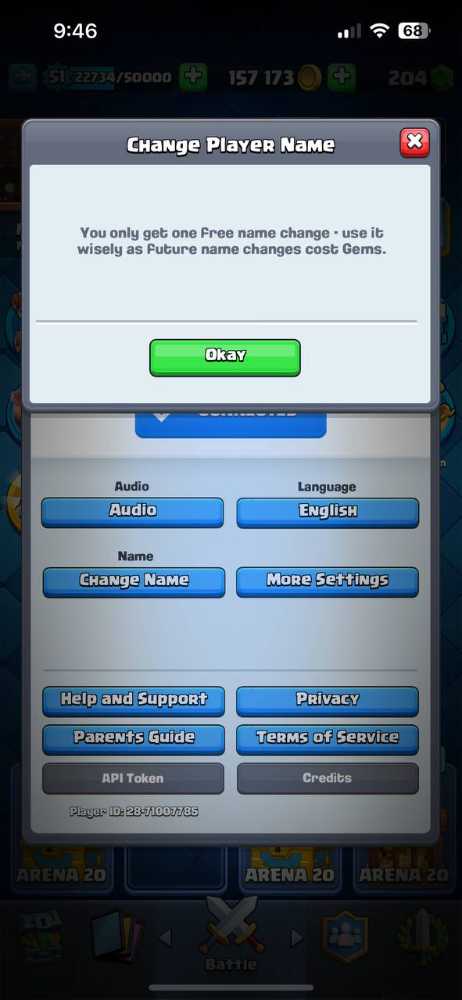The image size is (462, 1000).
Task: Read the Terms of Service
Action: [327, 739]
